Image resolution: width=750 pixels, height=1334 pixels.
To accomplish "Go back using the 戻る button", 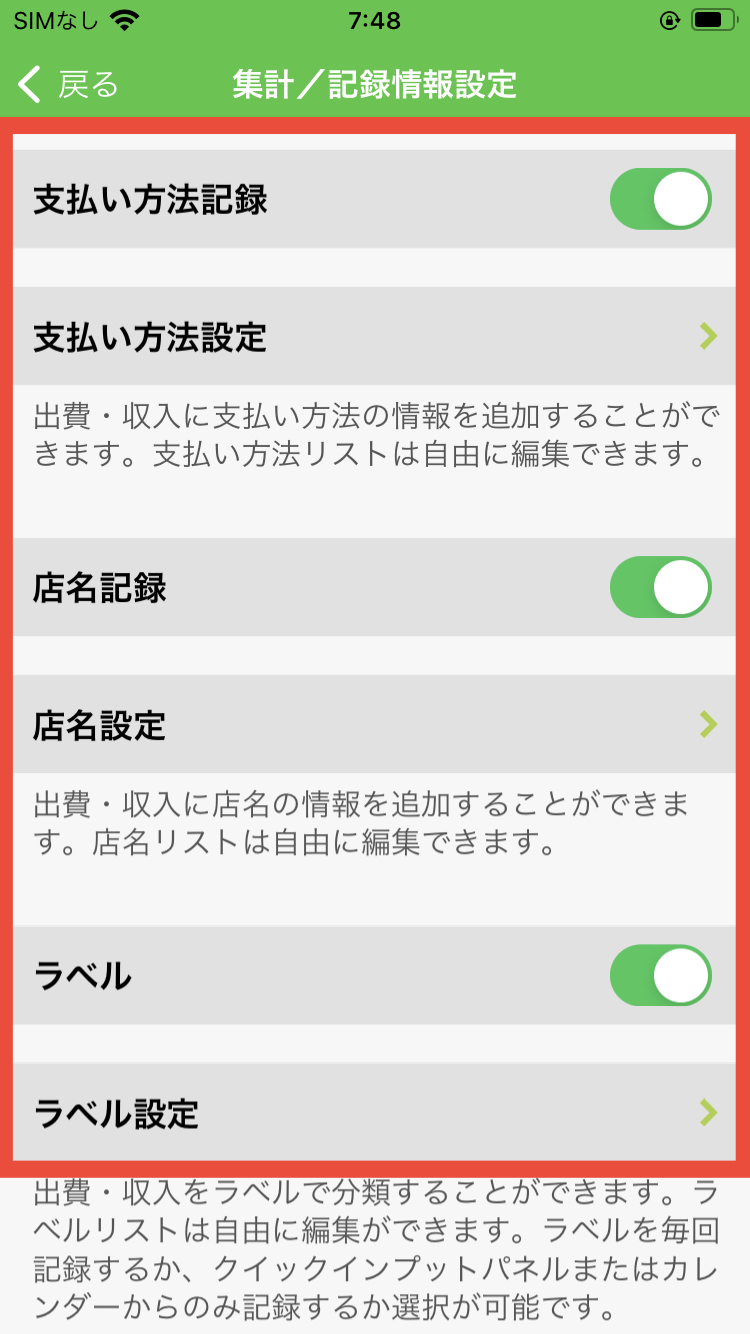I will [68, 85].
